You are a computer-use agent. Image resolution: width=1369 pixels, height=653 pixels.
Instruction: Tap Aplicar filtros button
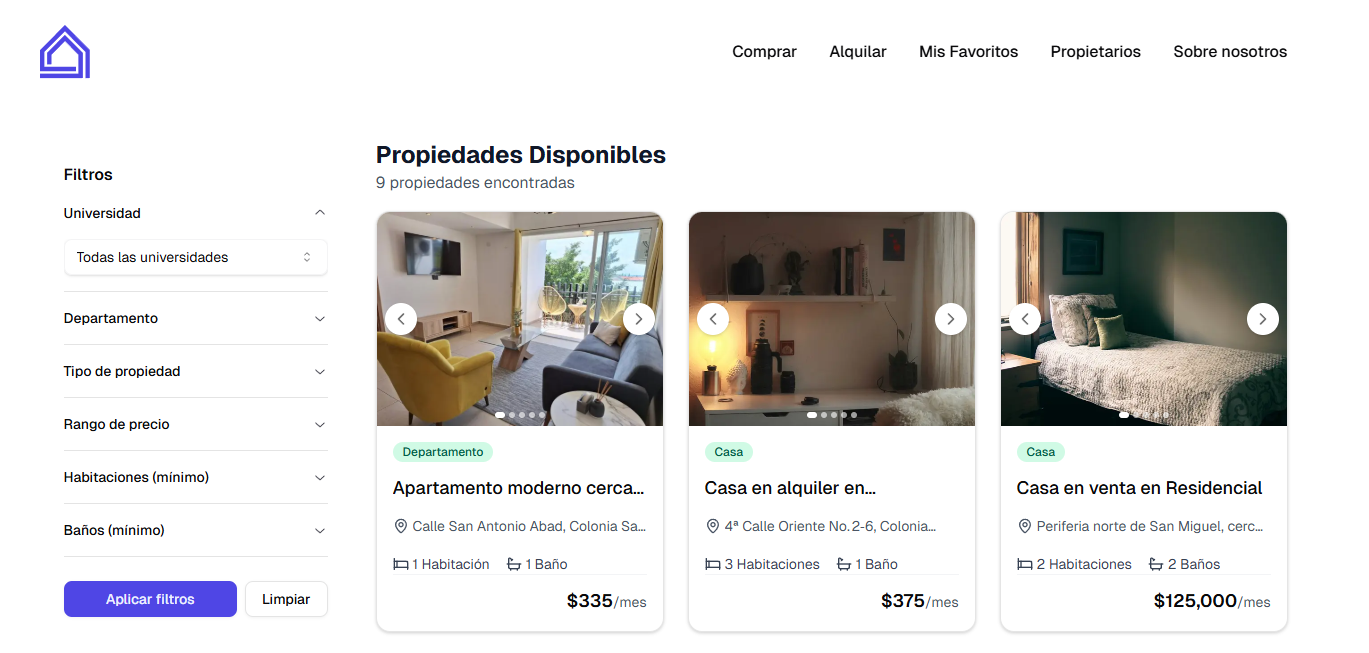click(150, 599)
